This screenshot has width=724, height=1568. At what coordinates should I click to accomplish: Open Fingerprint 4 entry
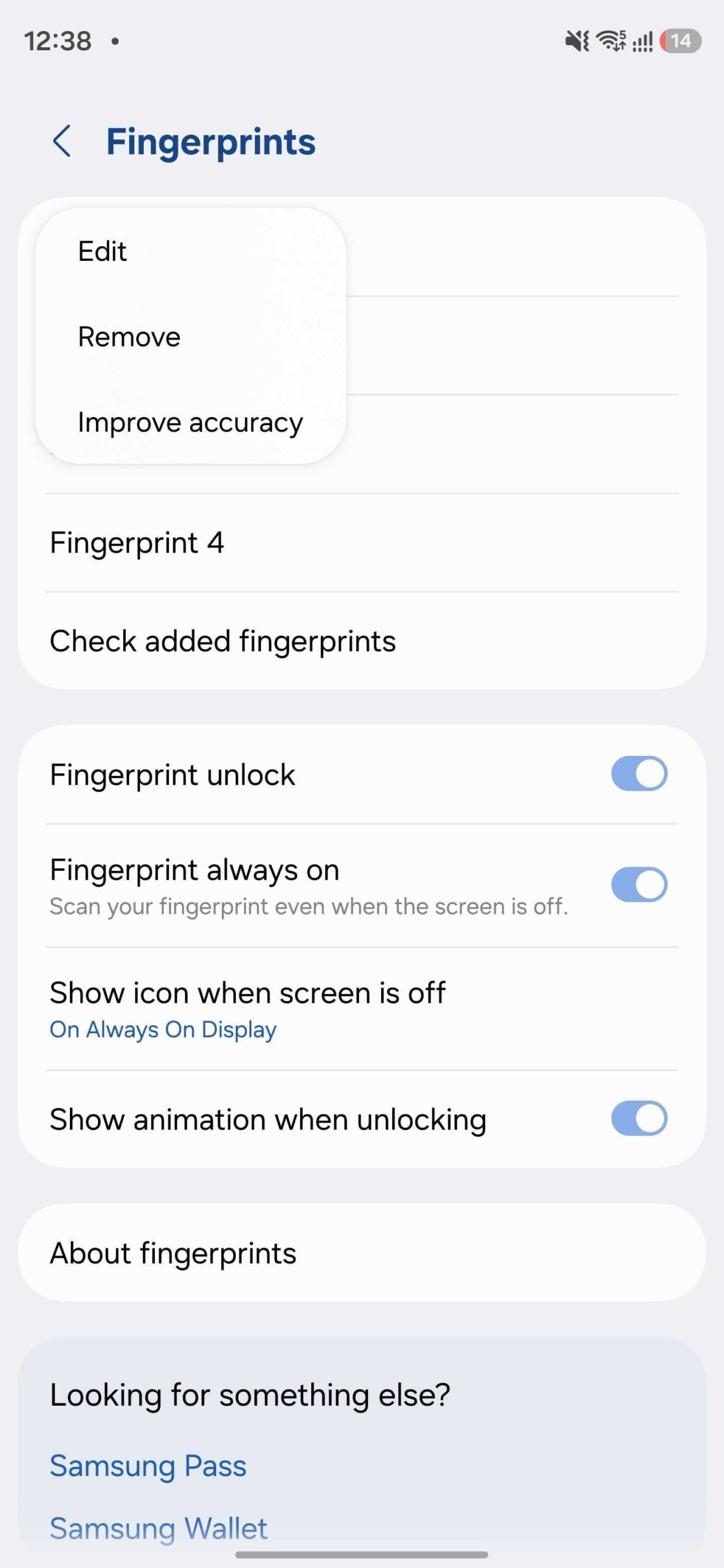coord(138,541)
